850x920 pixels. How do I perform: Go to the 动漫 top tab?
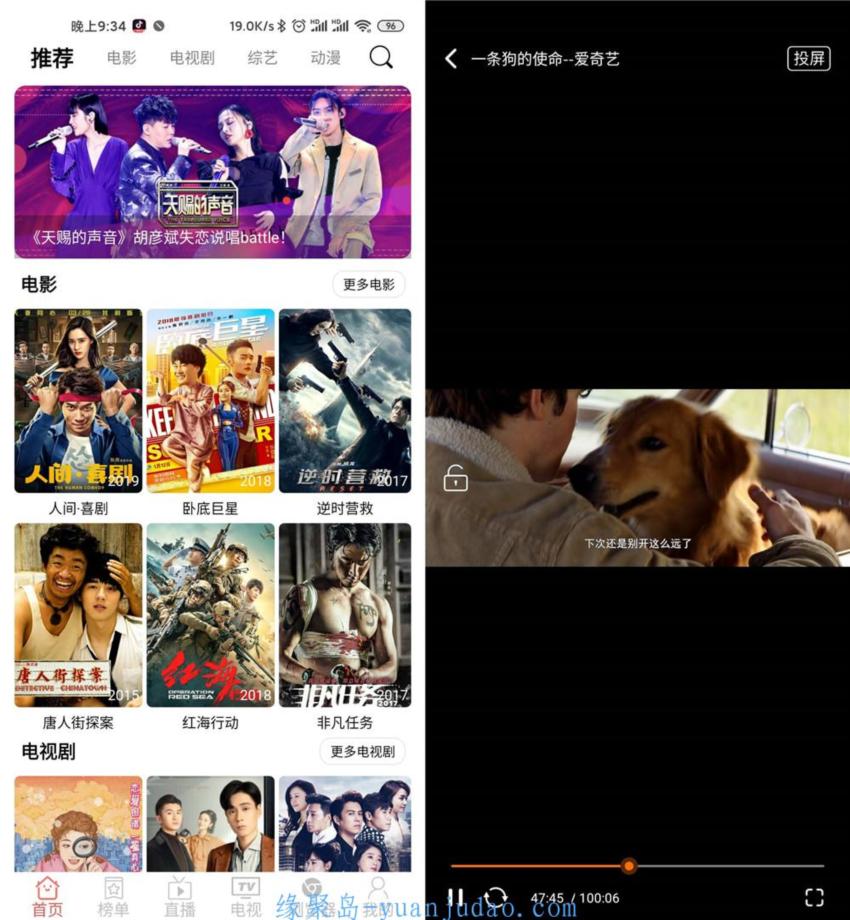(x=325, y=58)
